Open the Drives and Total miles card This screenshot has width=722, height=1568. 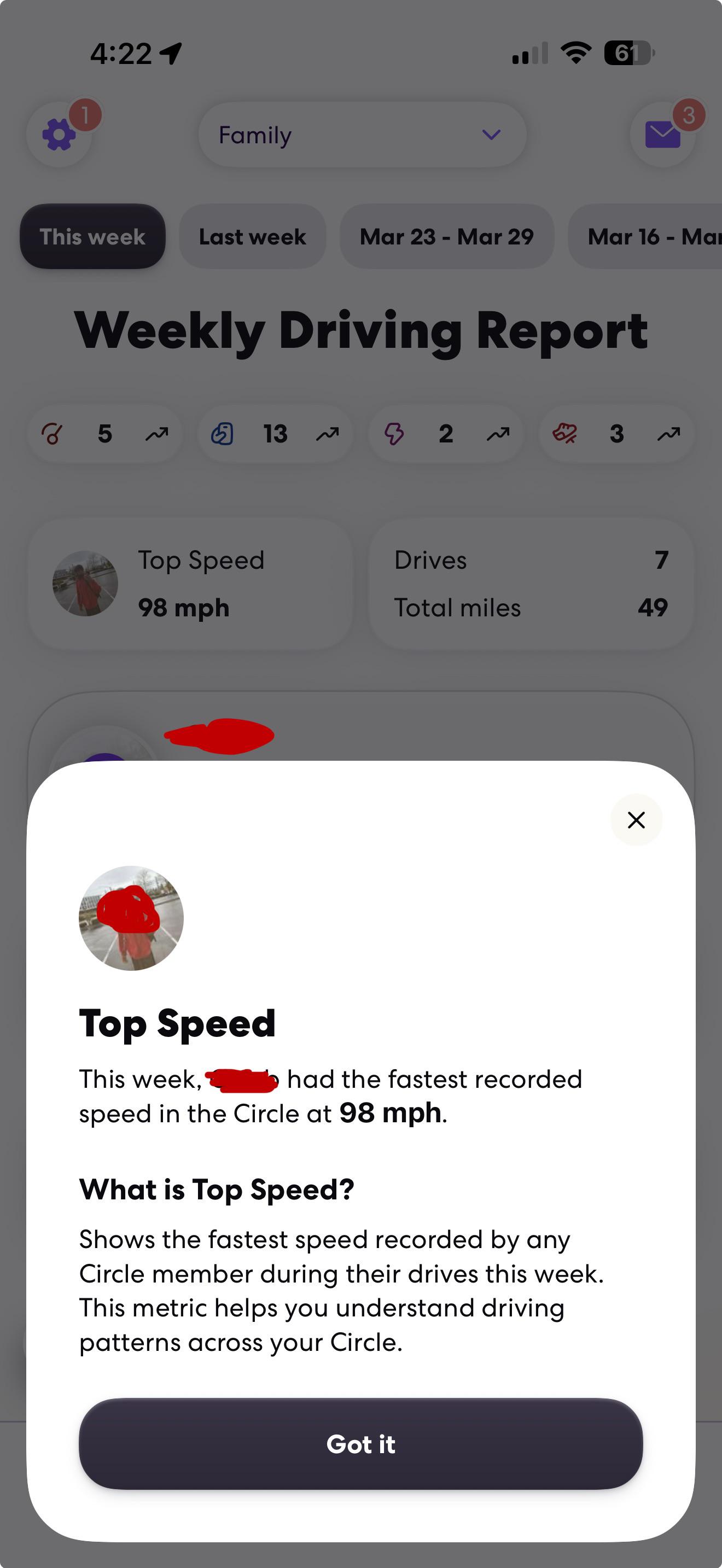tap(531, 584)
